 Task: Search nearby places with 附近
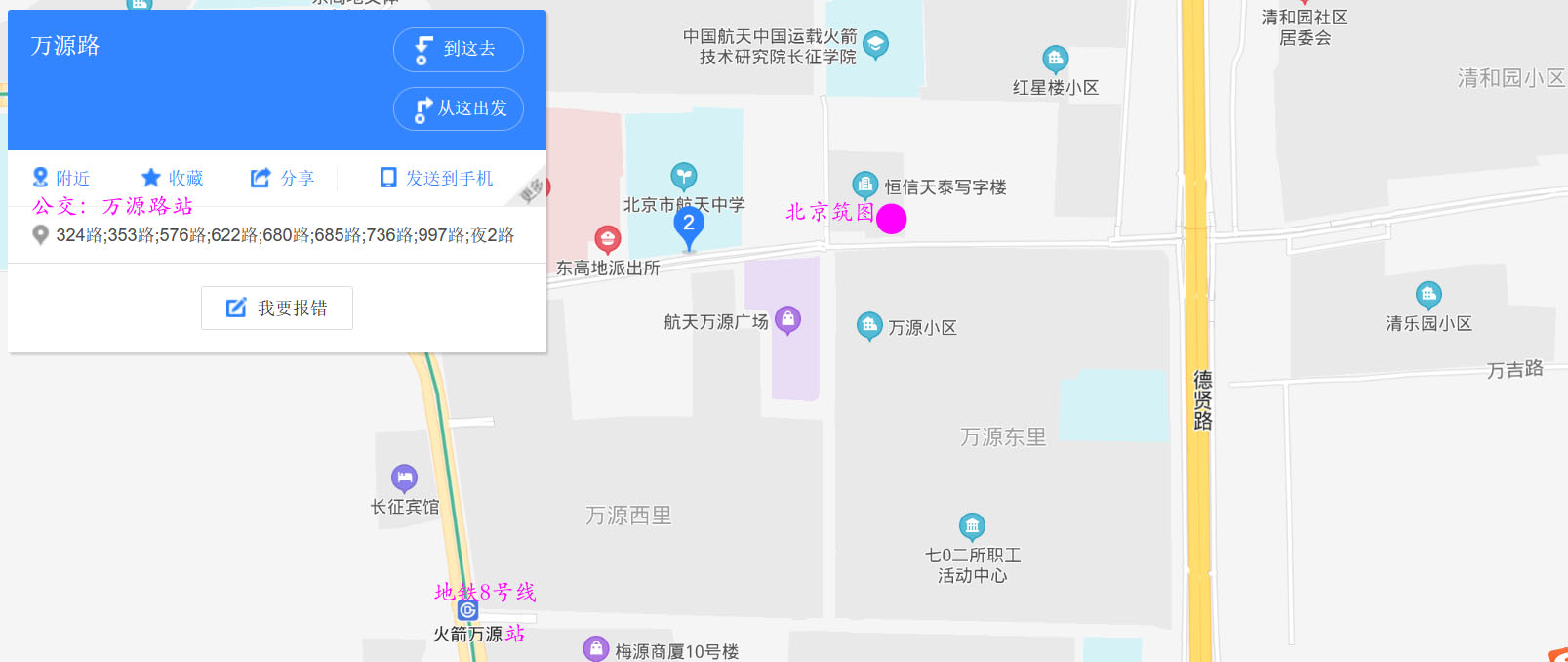(x=61, y=178)
